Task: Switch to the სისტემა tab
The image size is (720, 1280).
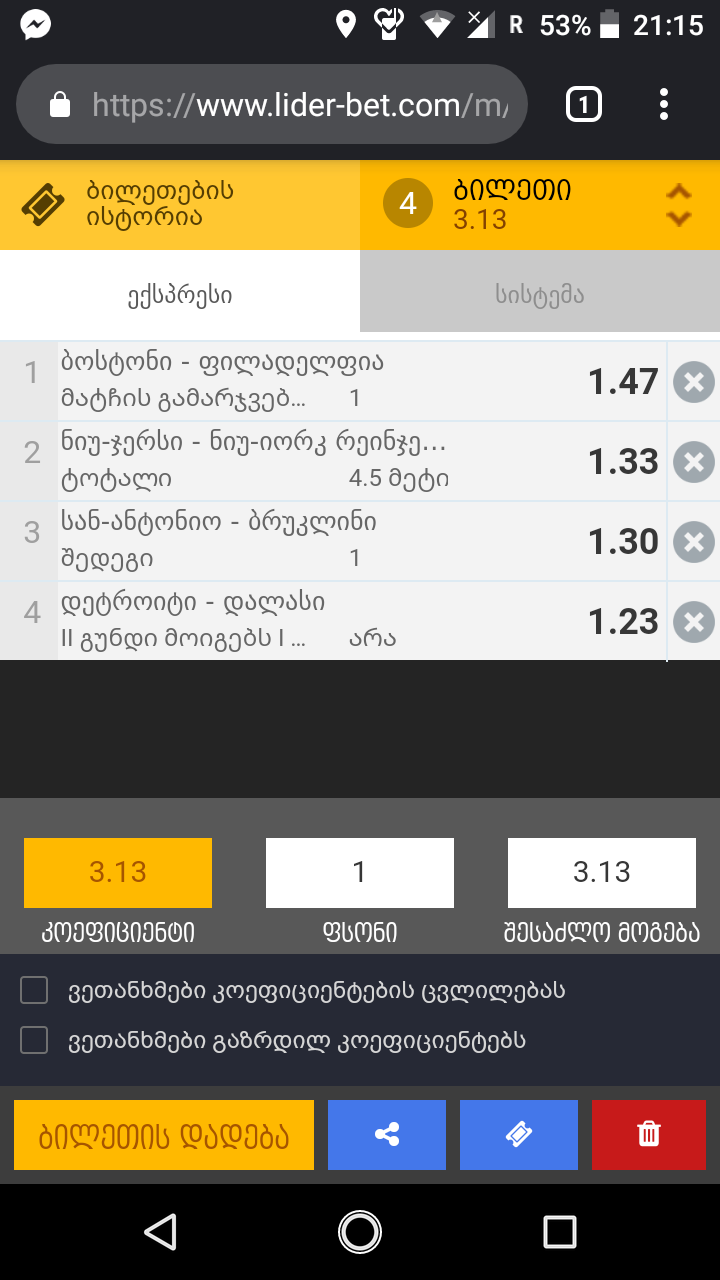Action: 540,295
